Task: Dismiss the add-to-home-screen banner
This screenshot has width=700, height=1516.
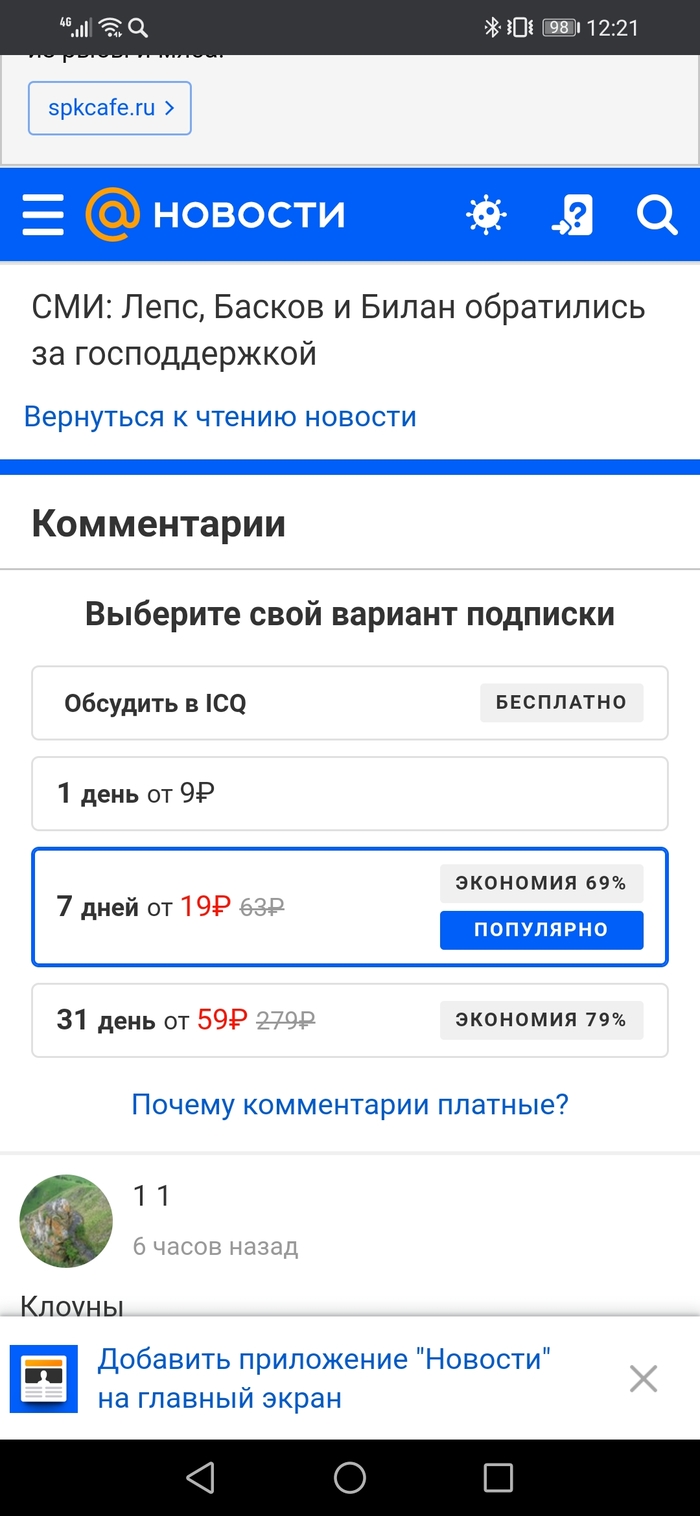Action: point(643,1379)
